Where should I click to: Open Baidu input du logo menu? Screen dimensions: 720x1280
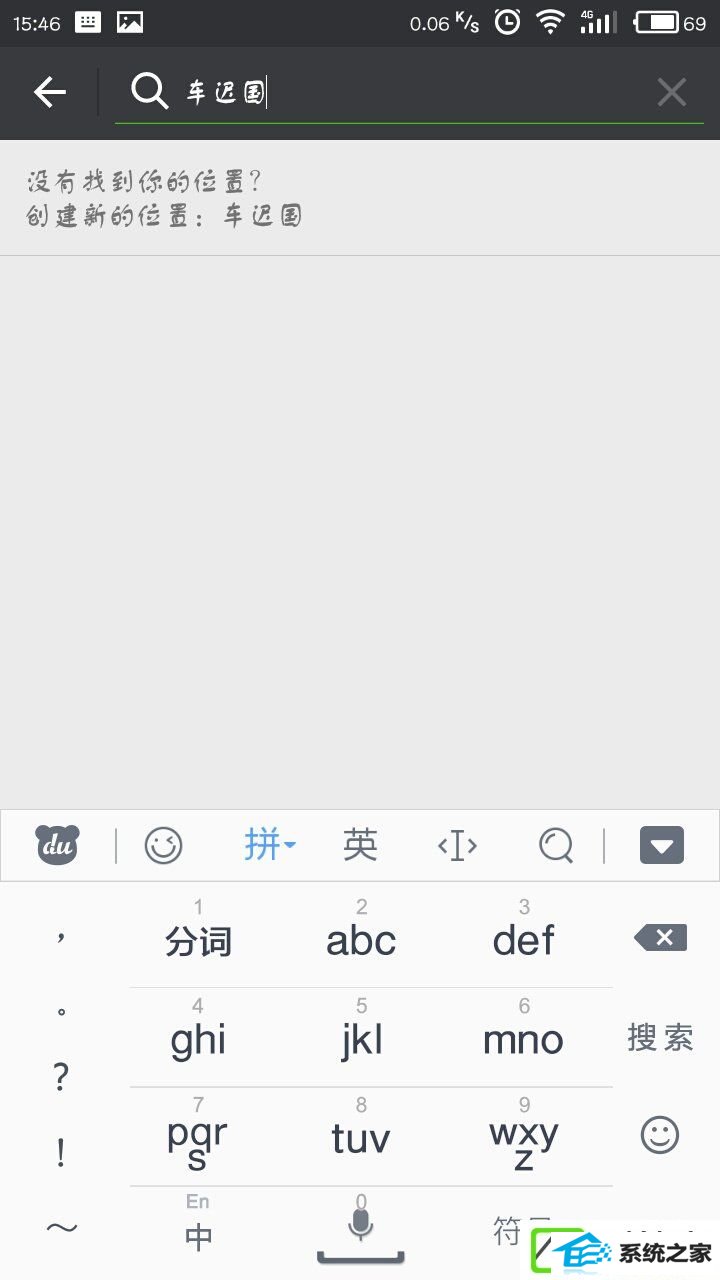click(x=58, y=846)
